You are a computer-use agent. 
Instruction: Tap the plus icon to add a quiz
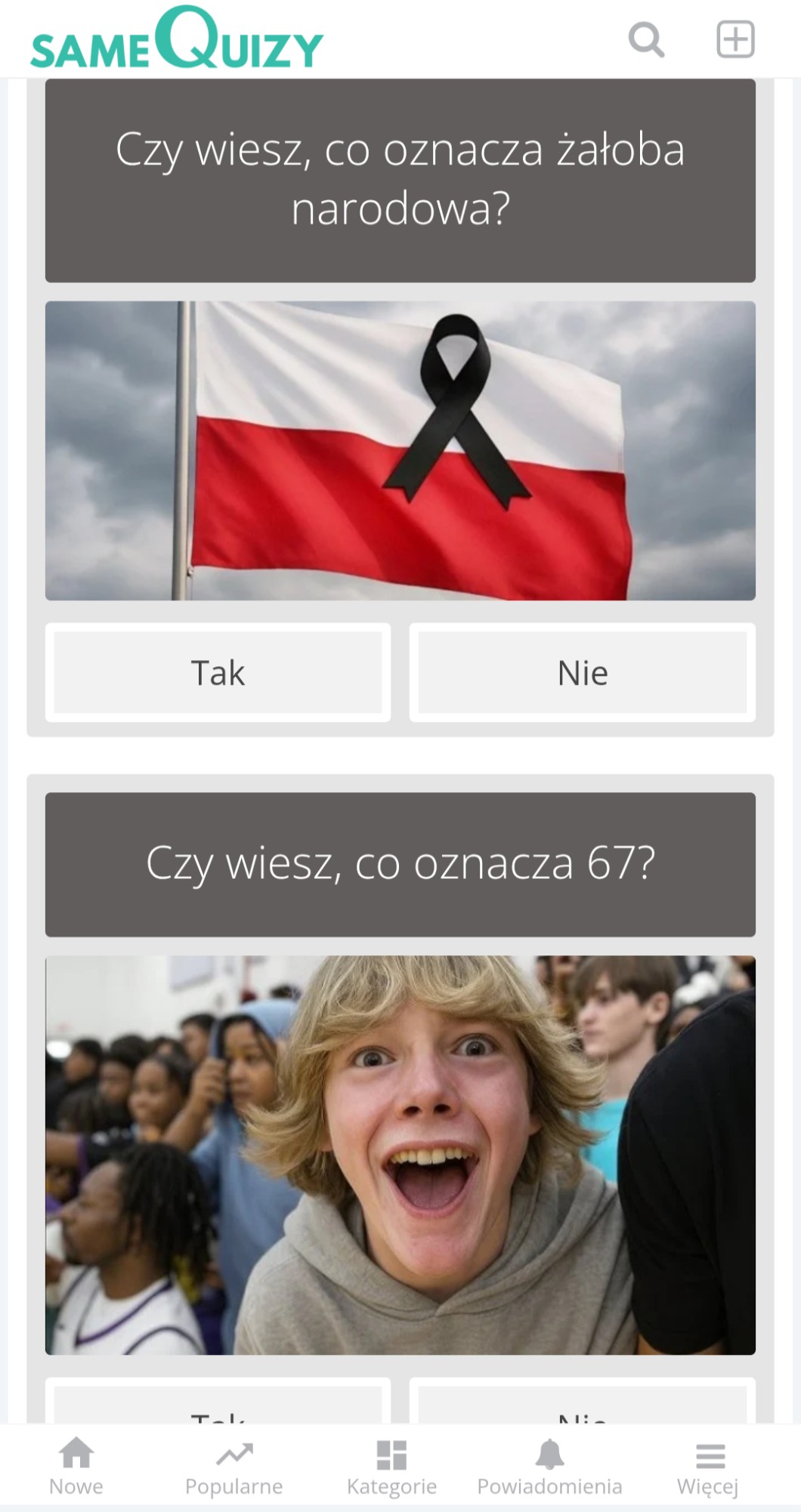click(x=735, y=39)
